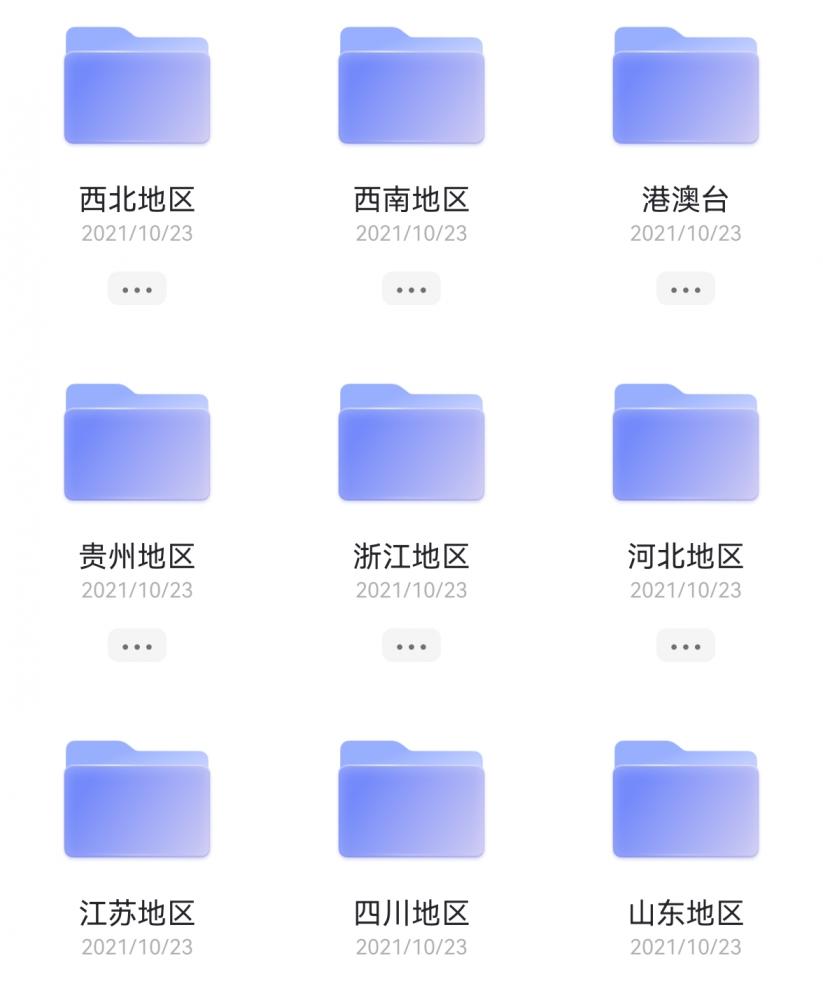
Task: Open the 港澳台 folder
Action: [686, 90]
